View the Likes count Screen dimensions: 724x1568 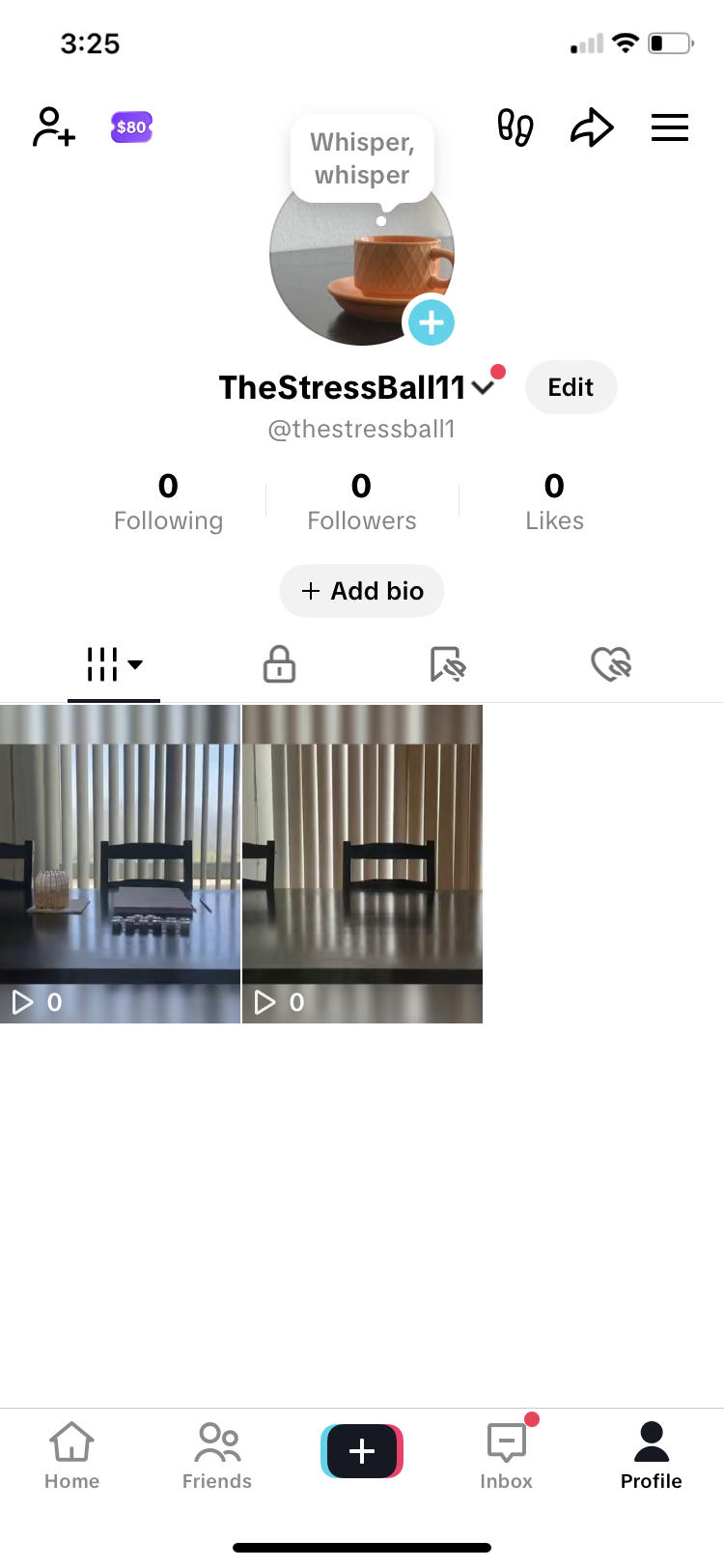(554, 501)
